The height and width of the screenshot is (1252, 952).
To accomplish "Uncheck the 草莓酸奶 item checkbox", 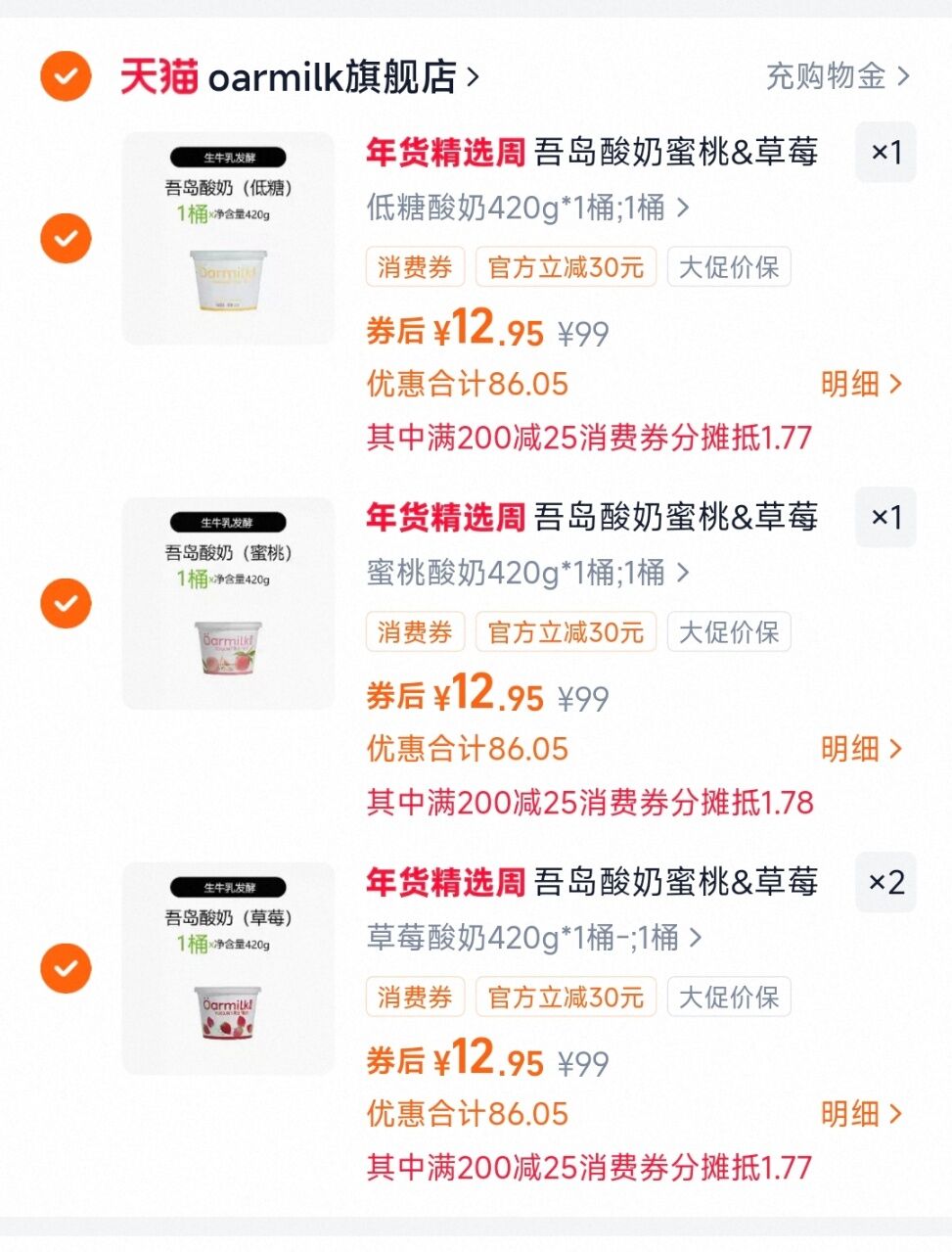I will tap(66, 968).
